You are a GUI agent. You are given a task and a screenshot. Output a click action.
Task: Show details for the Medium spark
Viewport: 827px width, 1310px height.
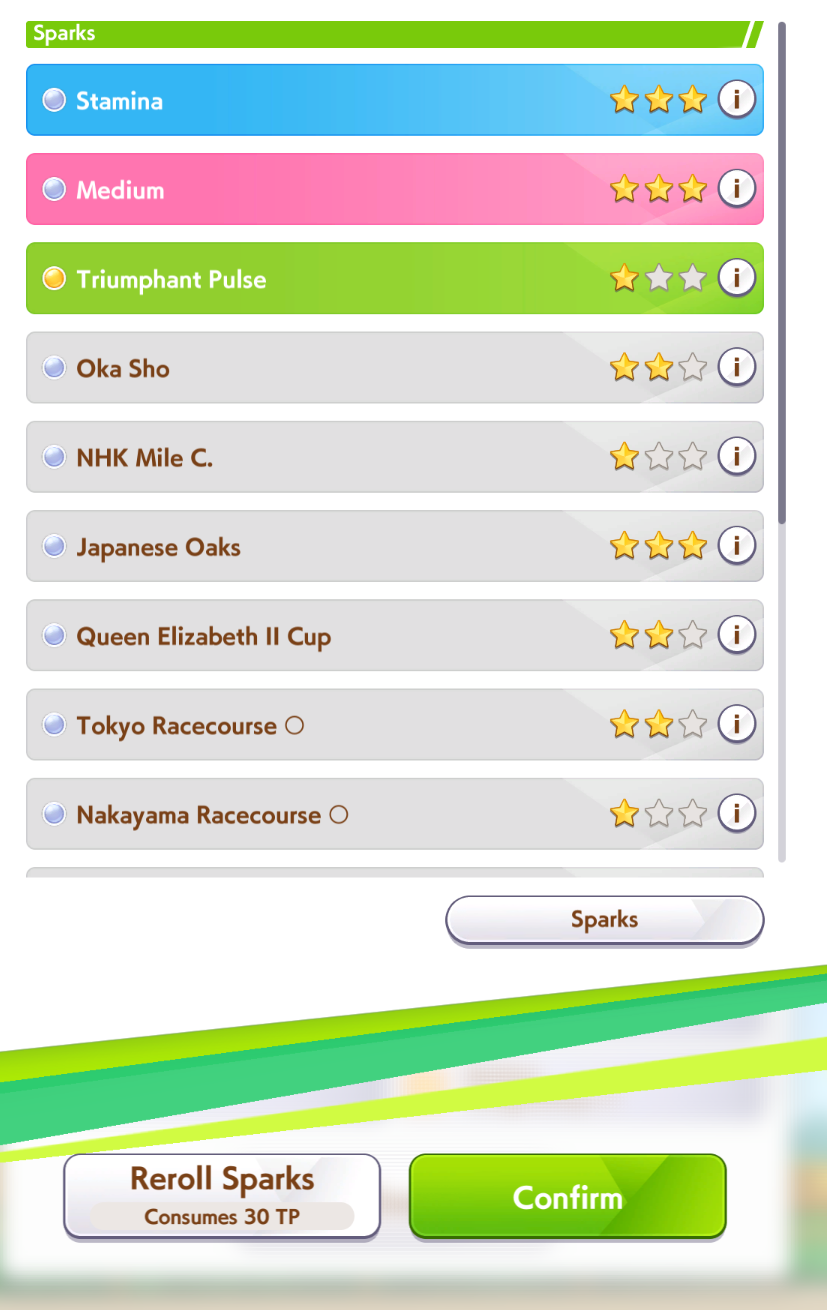click(737, 188)
